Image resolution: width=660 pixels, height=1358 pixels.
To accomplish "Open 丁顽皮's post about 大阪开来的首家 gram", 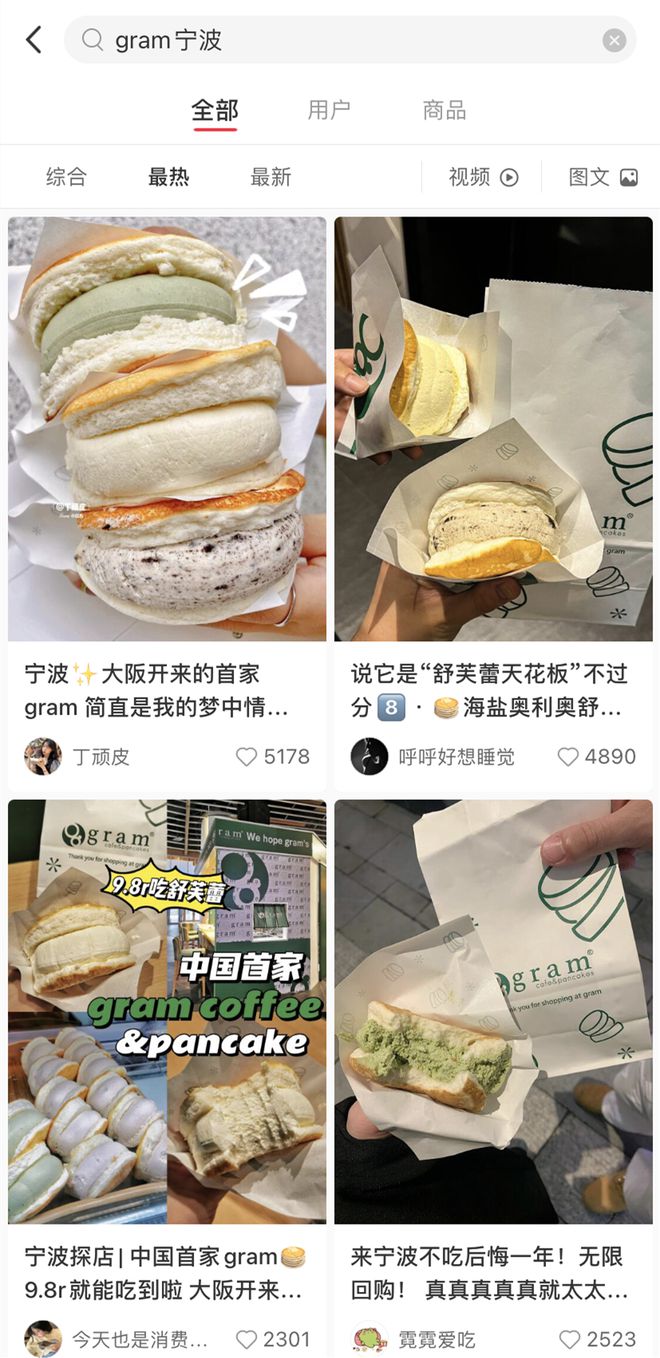I will point(167,430).
